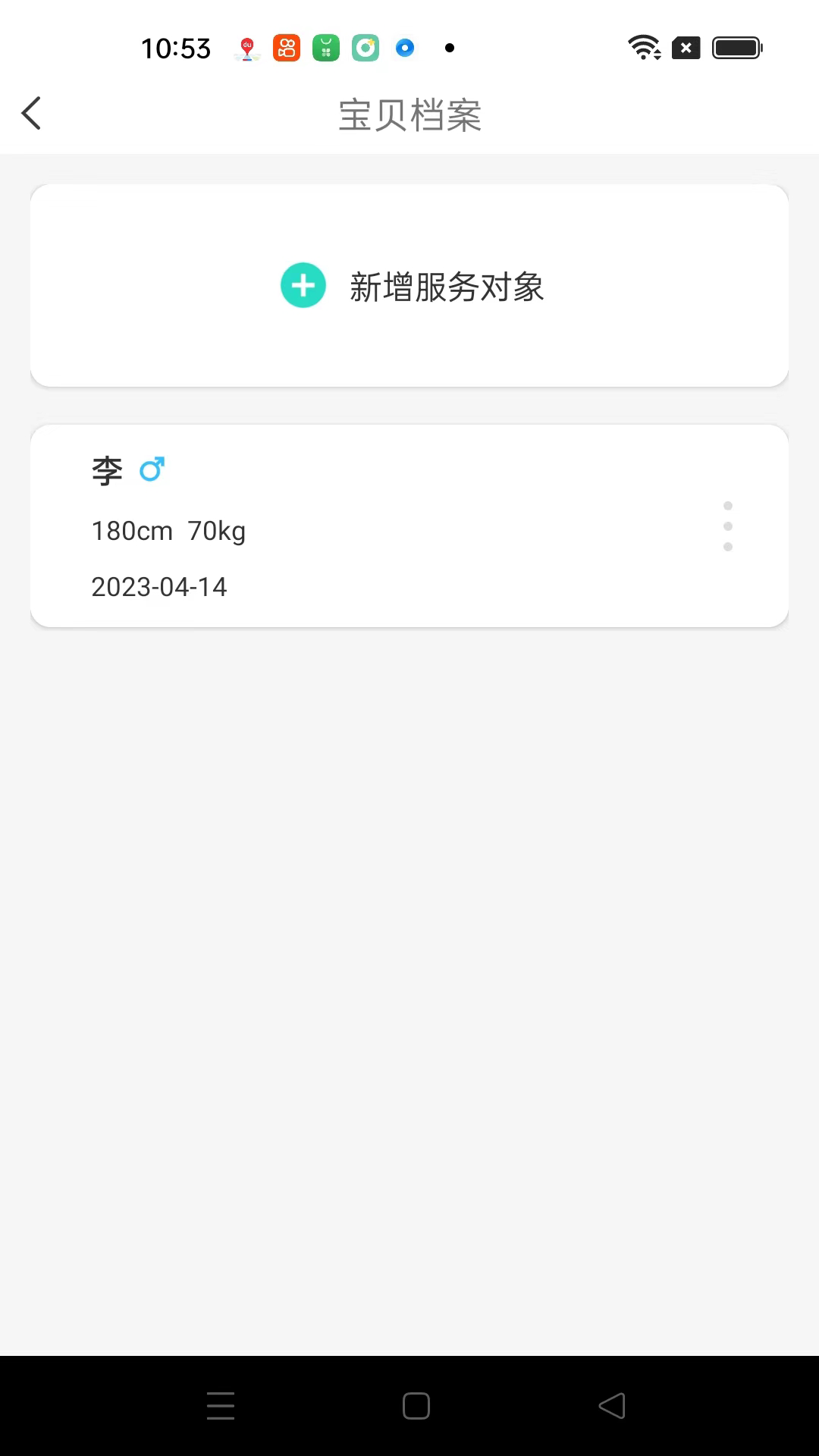The height and width of the screenshot is (1456, 819).
Task: Tap the Kuaishou notification icon
Action: tap(287, 48)
